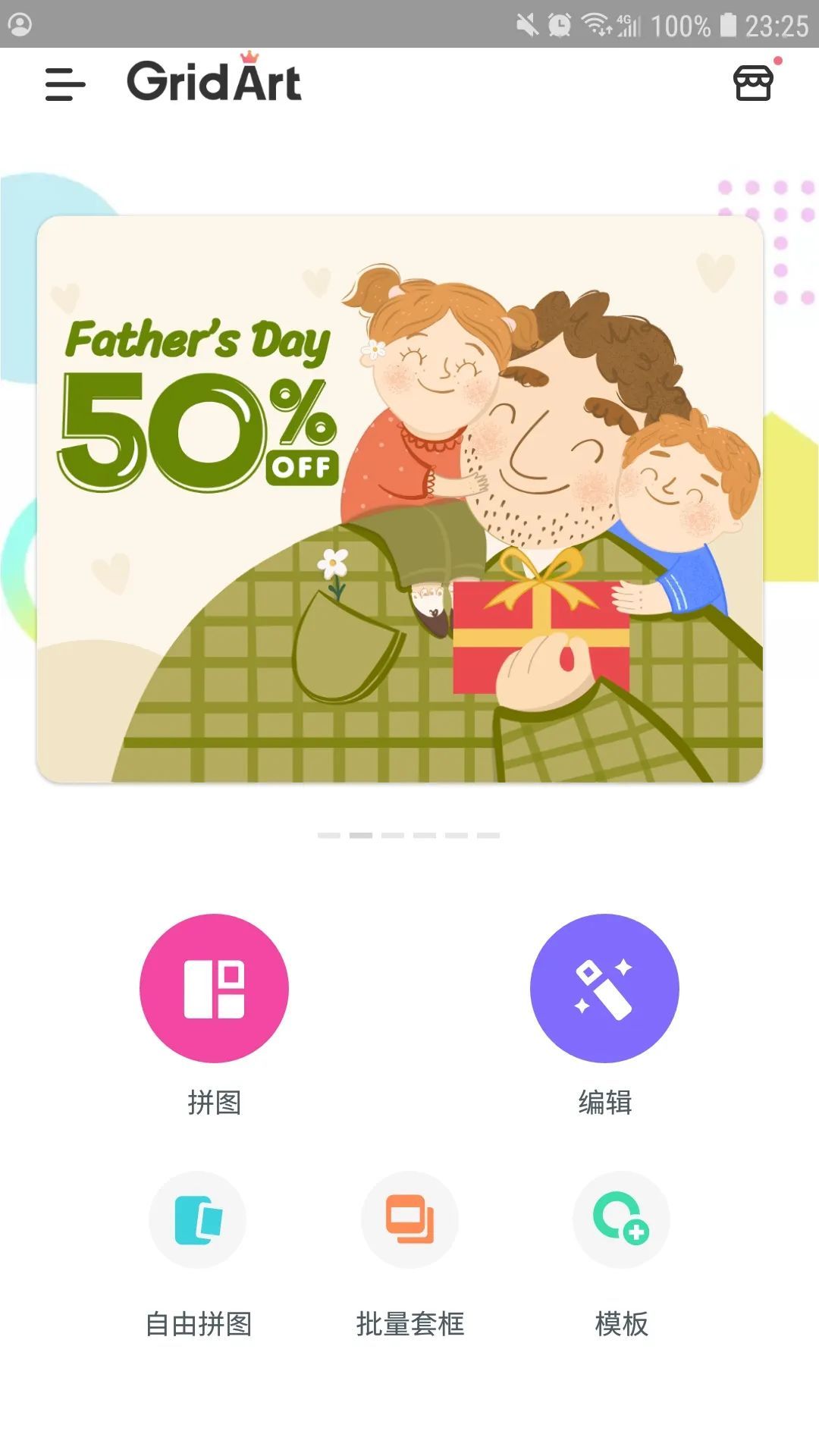Screen dimensions: 819x1456
Task: Open 自由拼图 freestyle collage
Action: click(x=198, y=1220)
